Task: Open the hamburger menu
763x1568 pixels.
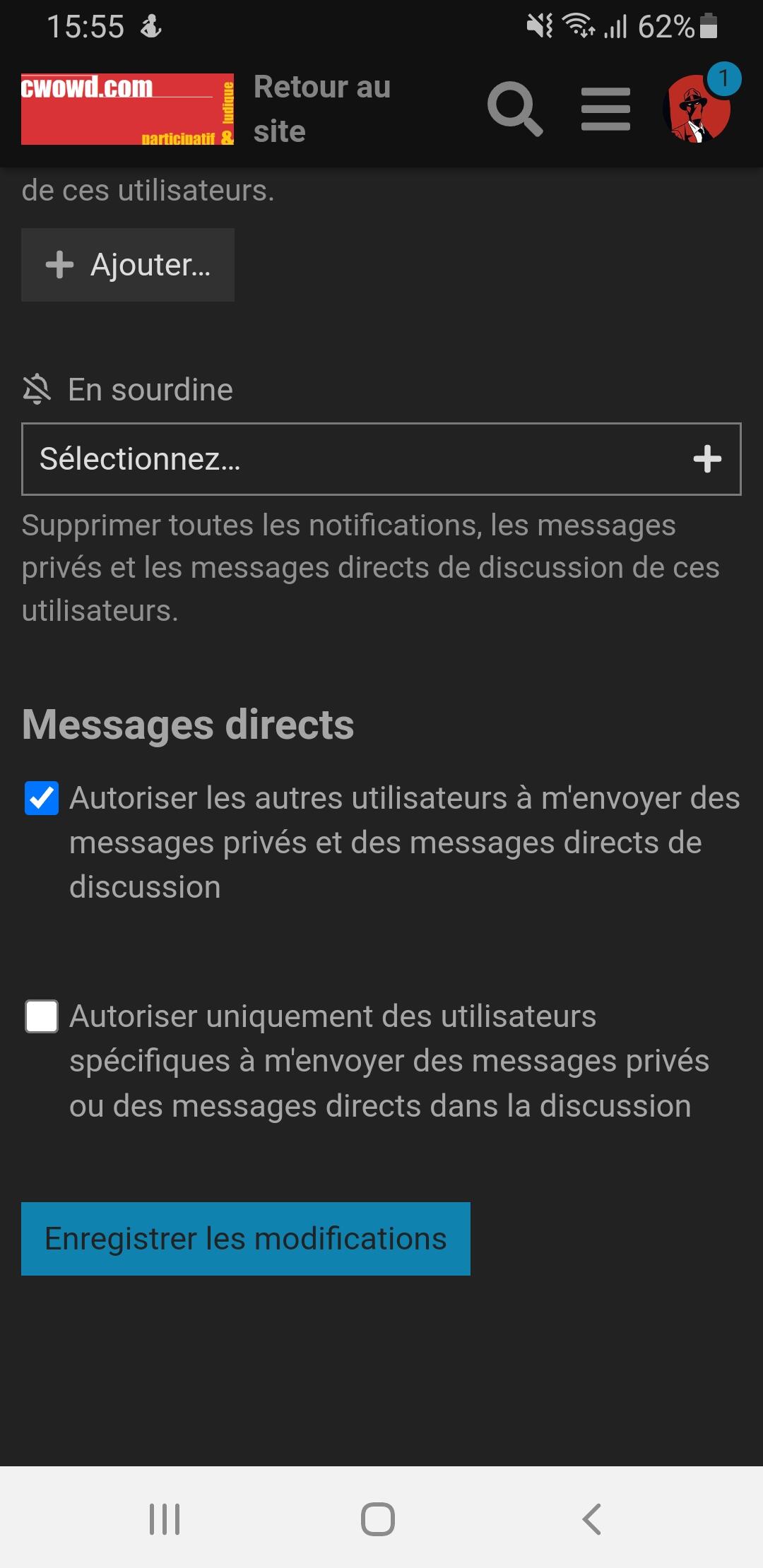Action: [x=605, y=109]
